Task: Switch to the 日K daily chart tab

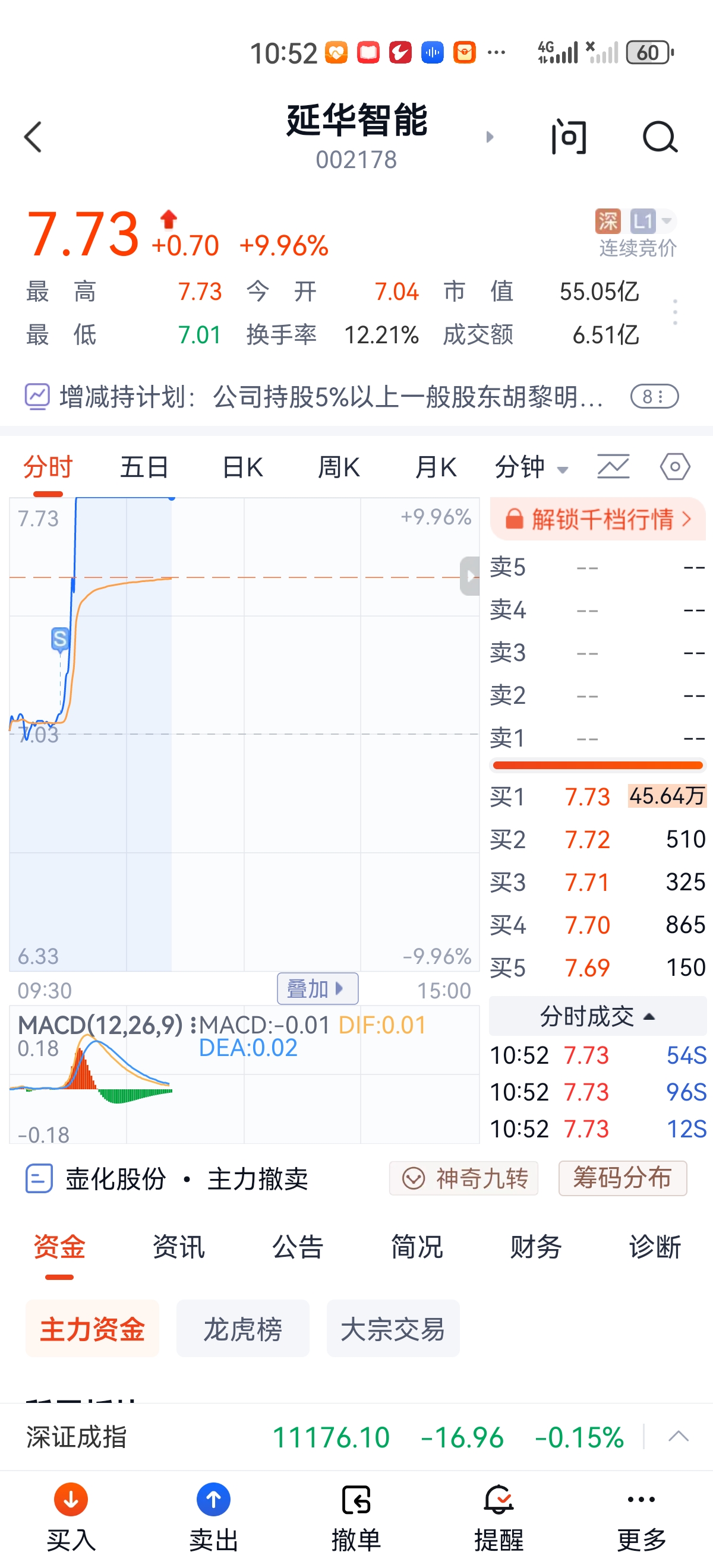Action: tap(241, 466)
